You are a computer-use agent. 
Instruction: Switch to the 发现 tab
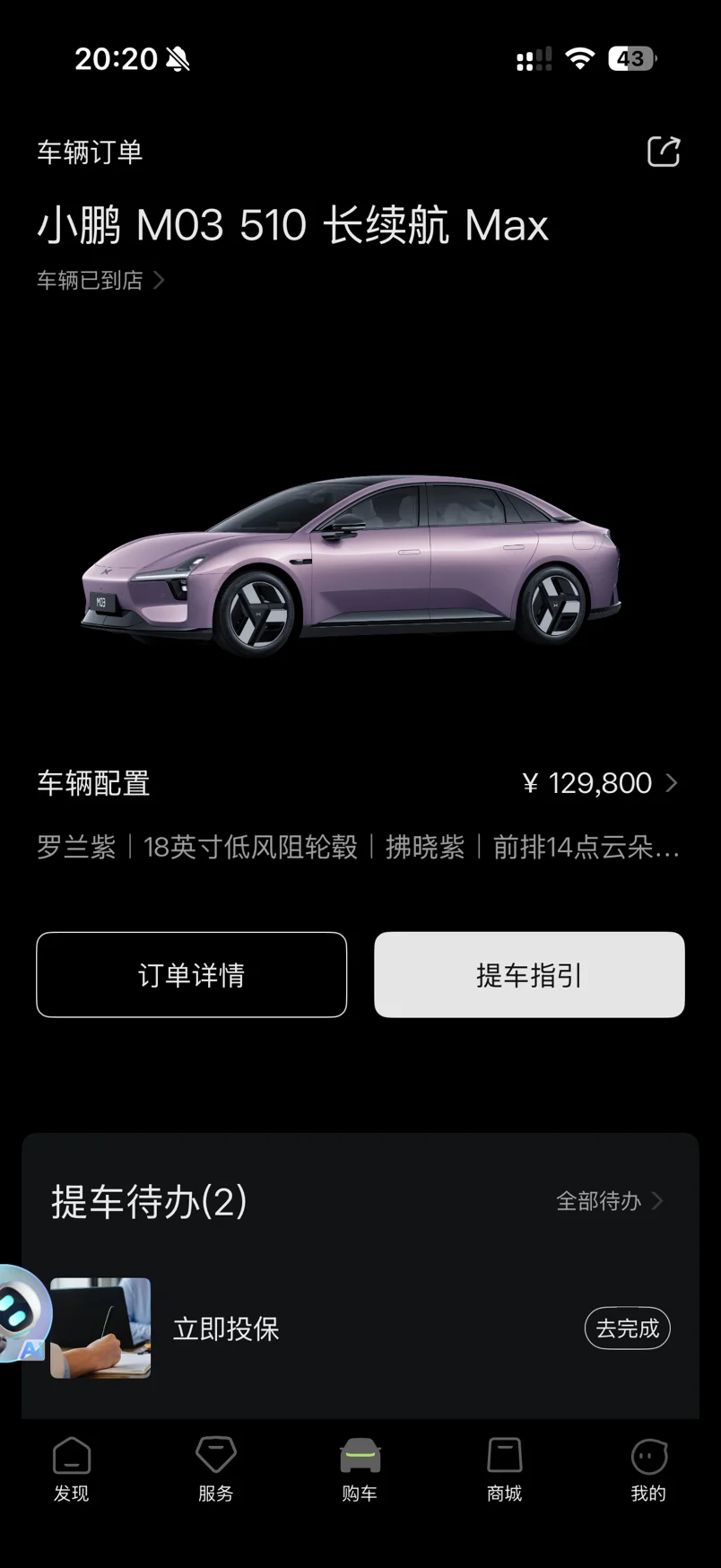point(72,1469)
